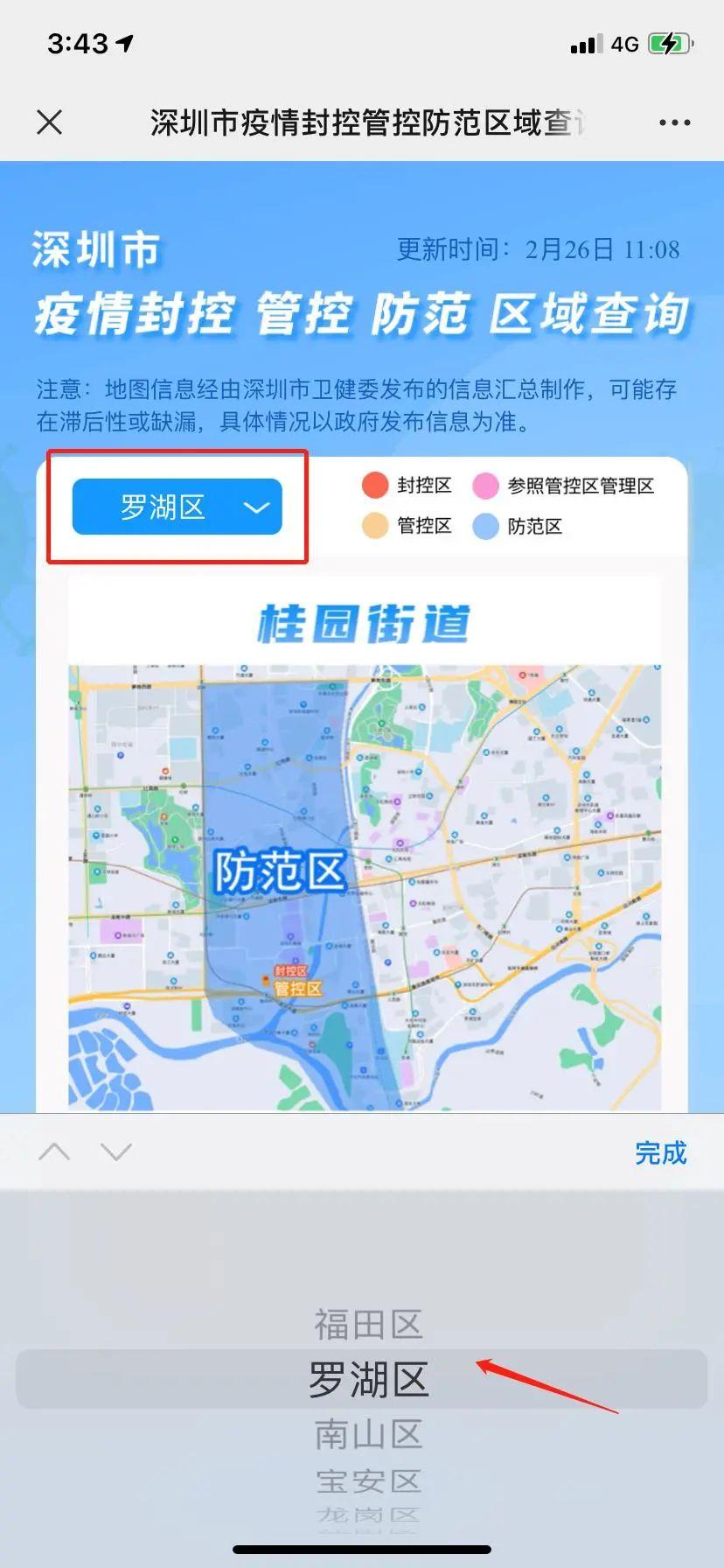Open the three-dot overflow menu
Image resolution: width=724 pixels, height=1568 pixels.
click(x=674, y=122)
